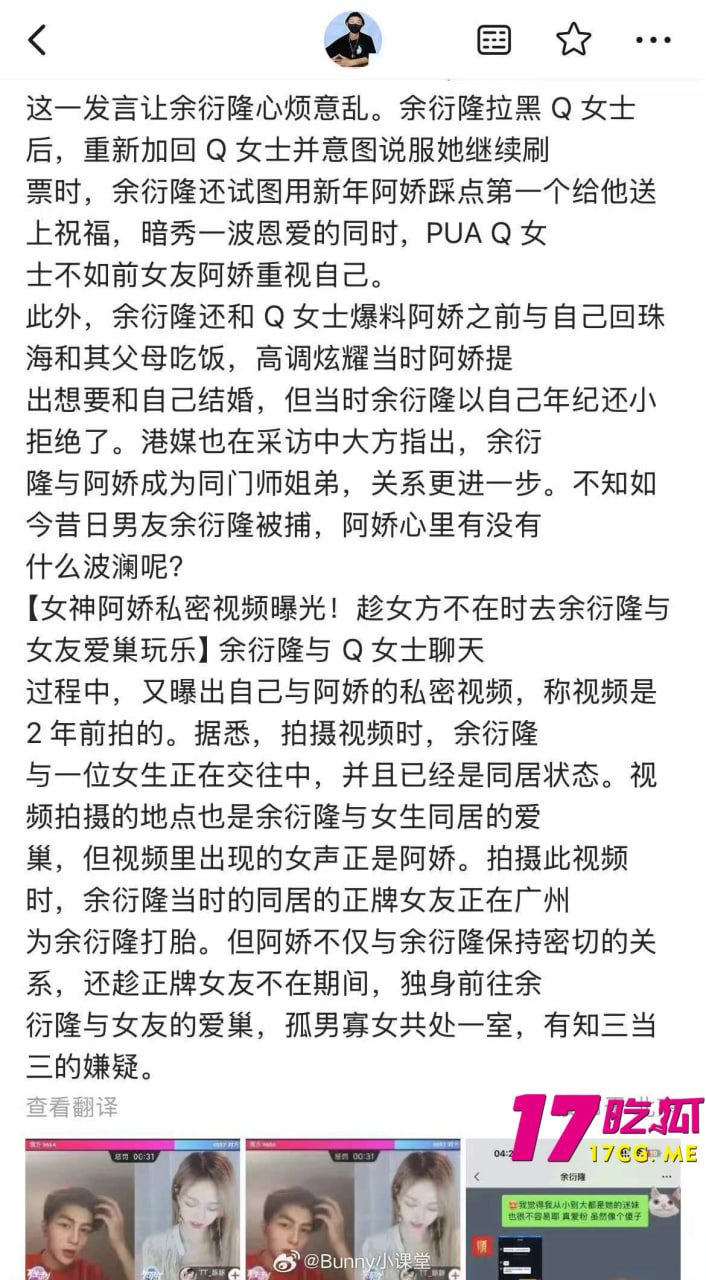Screen dimensions: 706x1280
Task: Favorite this post with the star
Action: coord(573,40)
